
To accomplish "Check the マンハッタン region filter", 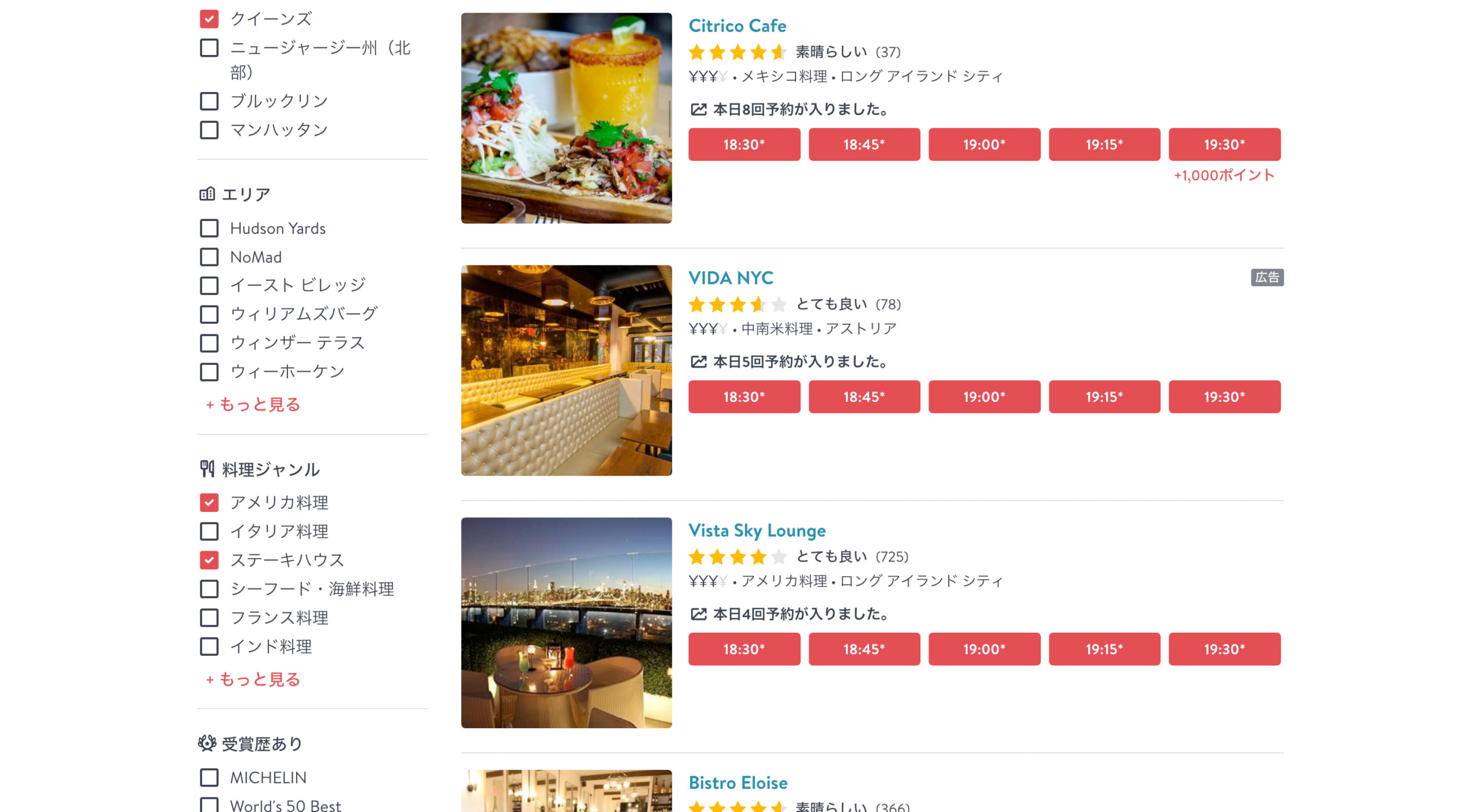I will coord(209,130).
